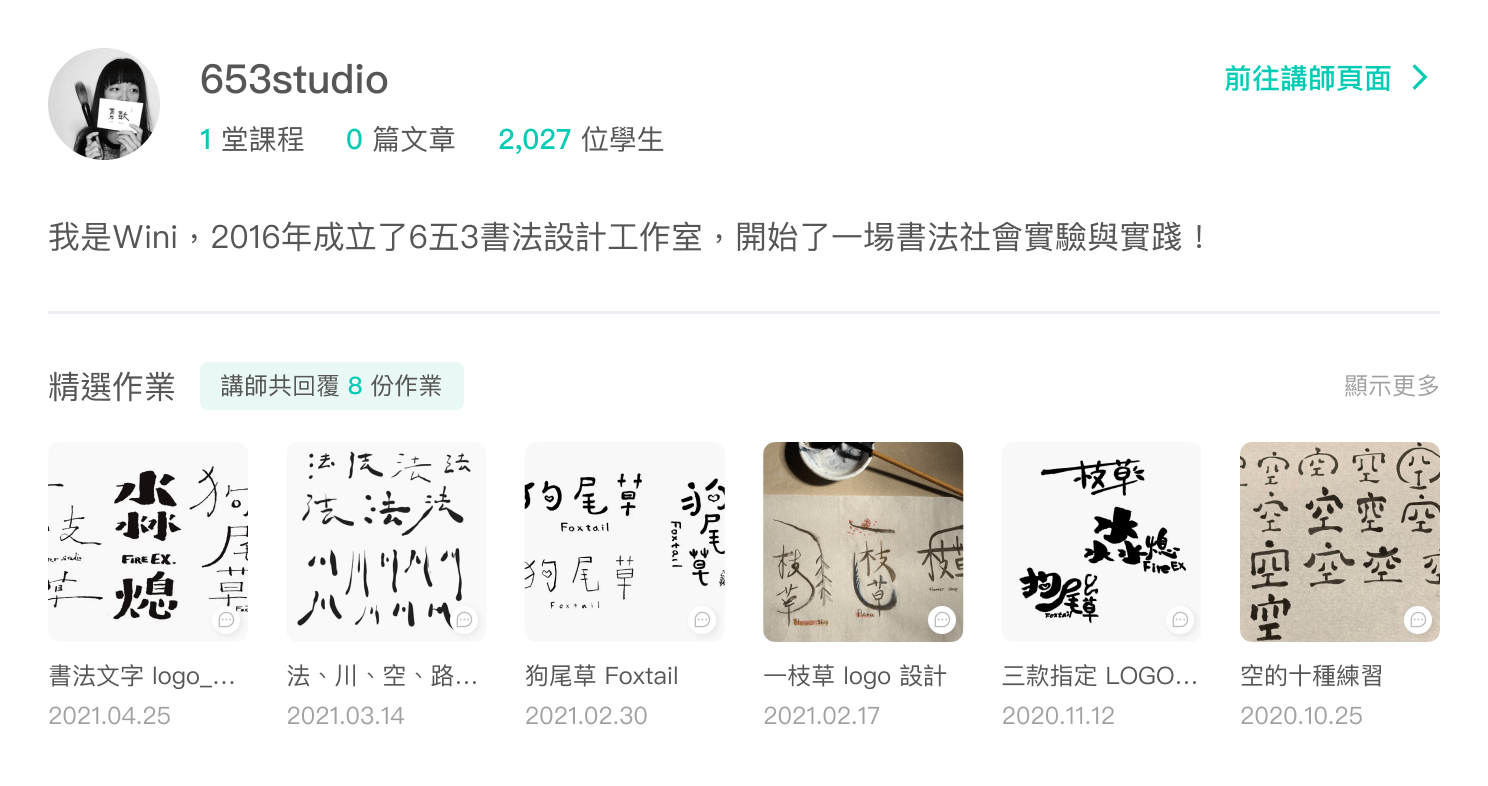
Task: Open the 空的十種練習 assignment
Action: point(1339,541)
